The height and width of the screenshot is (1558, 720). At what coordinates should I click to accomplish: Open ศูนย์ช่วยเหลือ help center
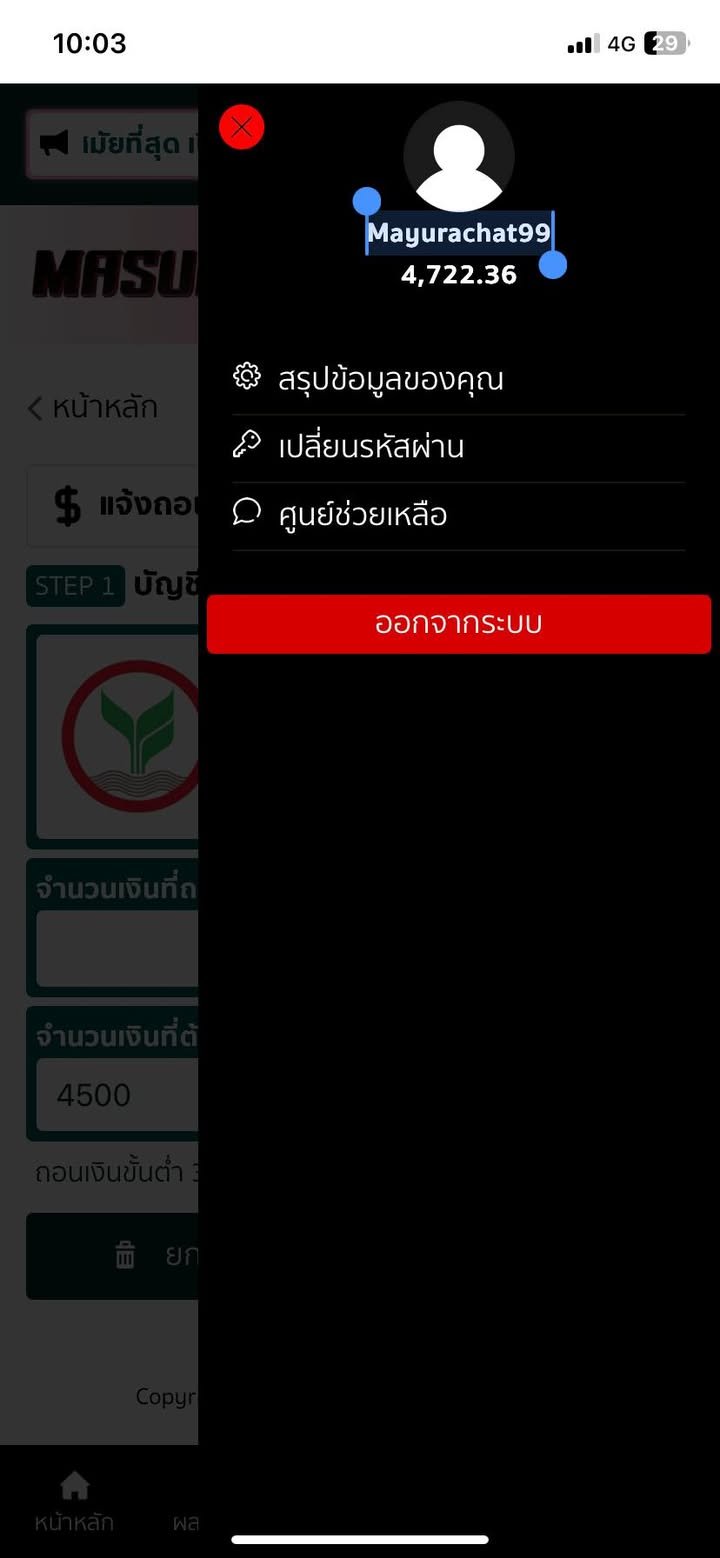[362, 515]
